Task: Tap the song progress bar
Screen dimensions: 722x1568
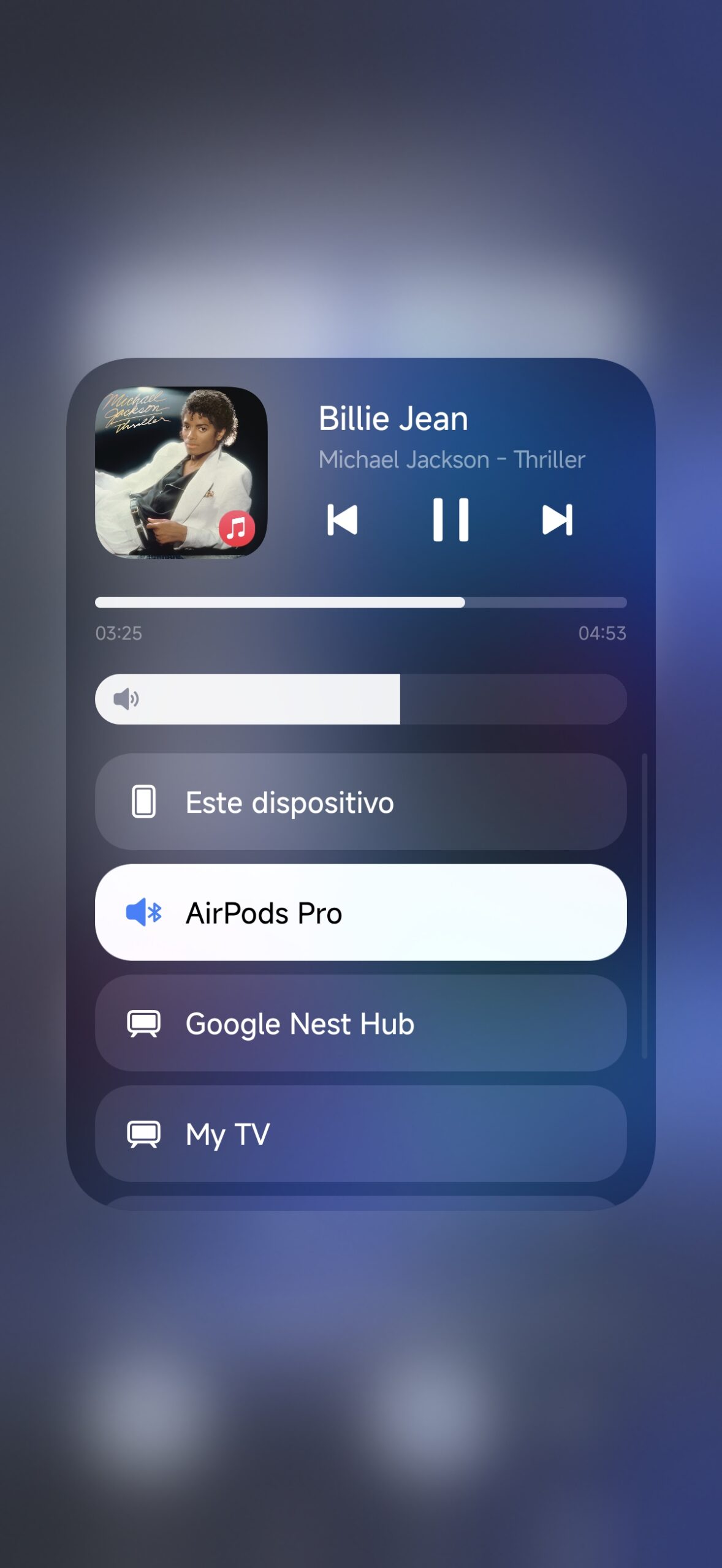Action: [x=360, y=603]
